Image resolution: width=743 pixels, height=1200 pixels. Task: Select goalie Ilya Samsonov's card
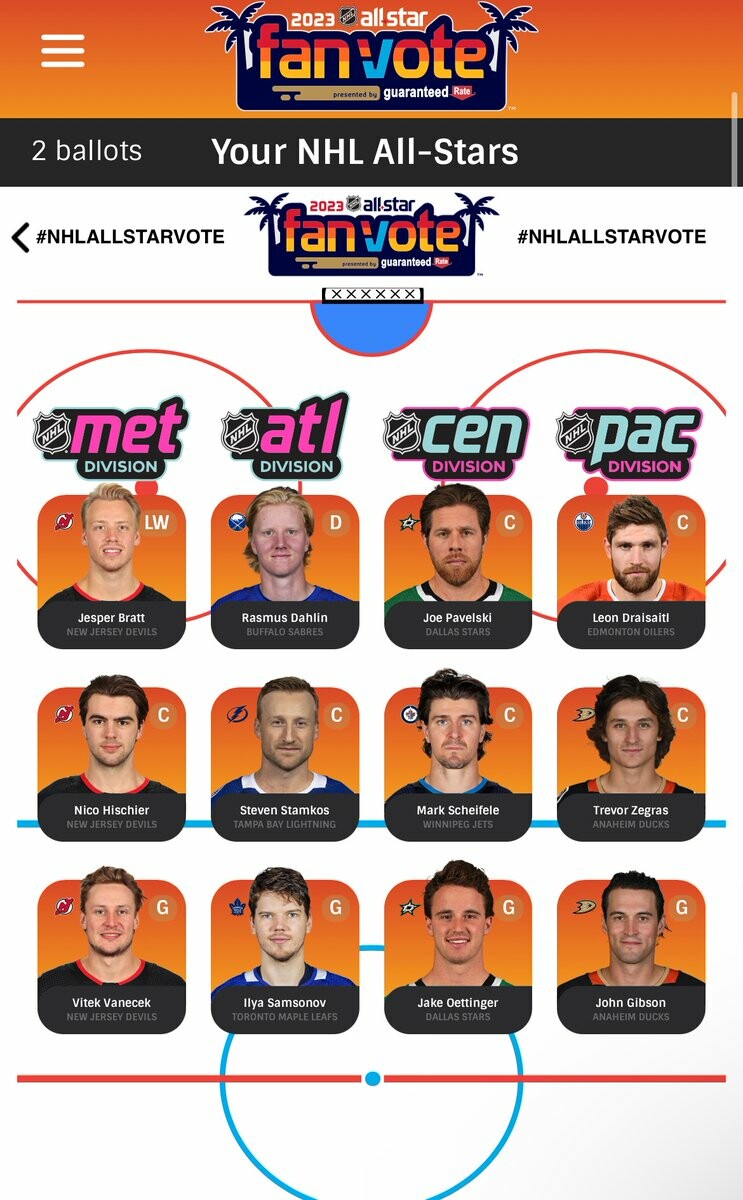point(285,955)
